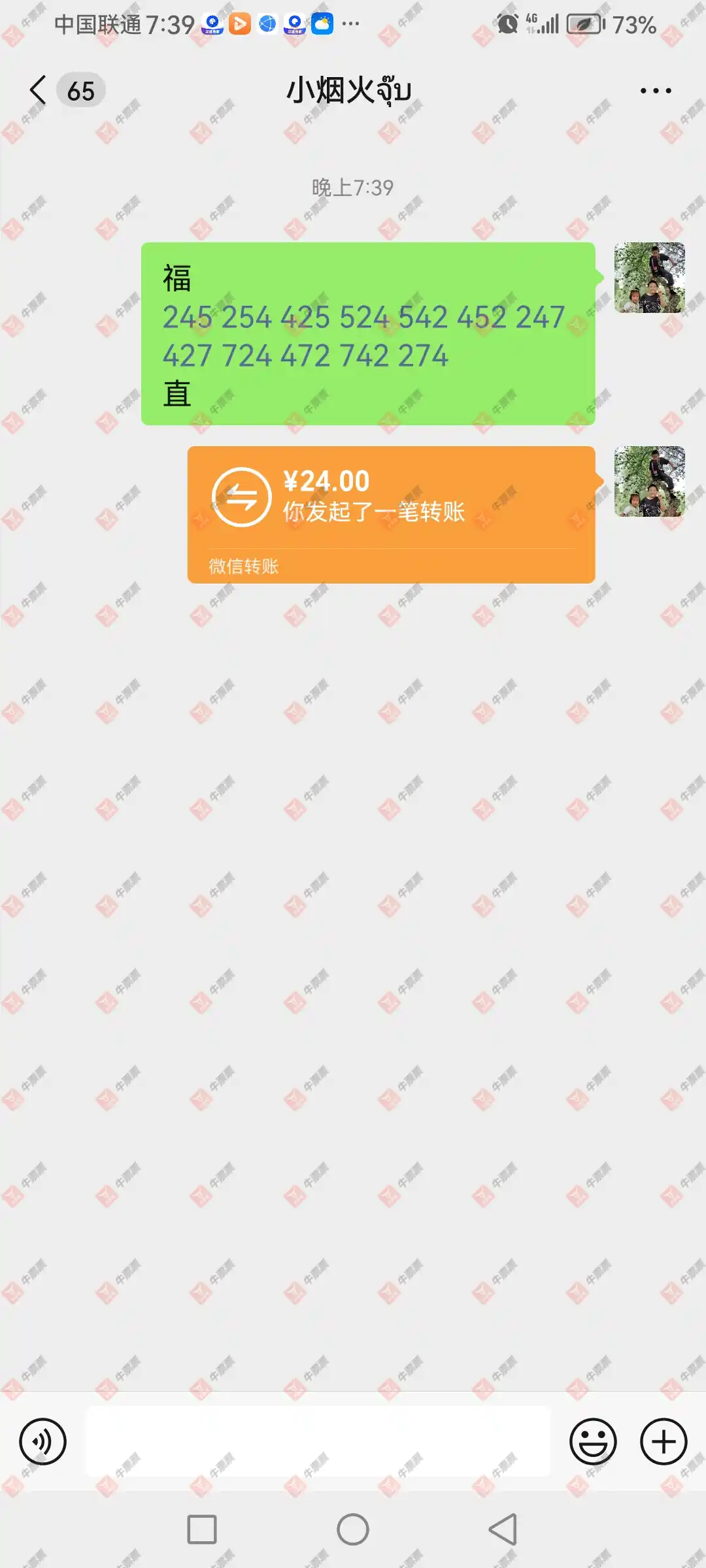Open recent apps from navigation bar
This screenshot has height=1568, width=706.
click(x=201, y=1529)
